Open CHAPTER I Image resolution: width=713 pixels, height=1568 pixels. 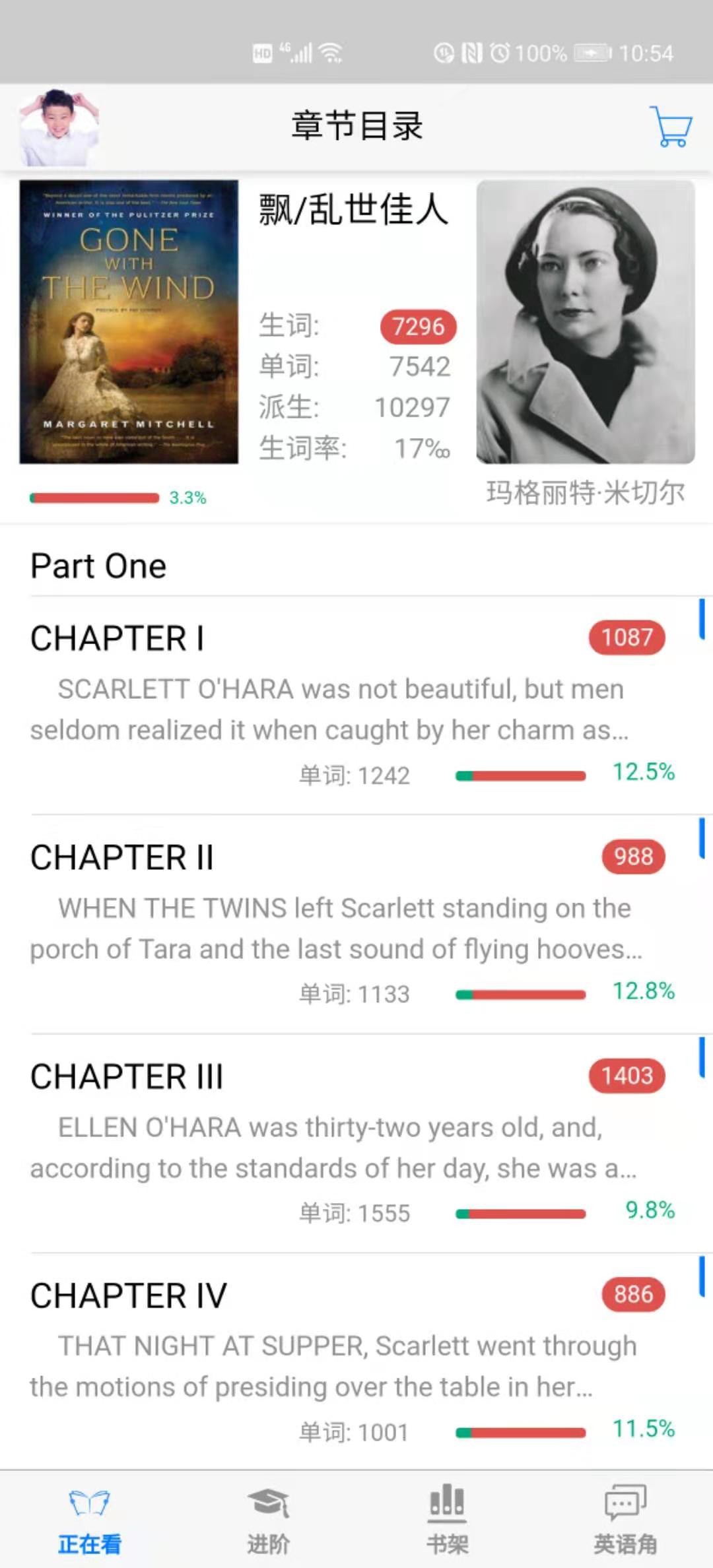click(x=118, y=639)
